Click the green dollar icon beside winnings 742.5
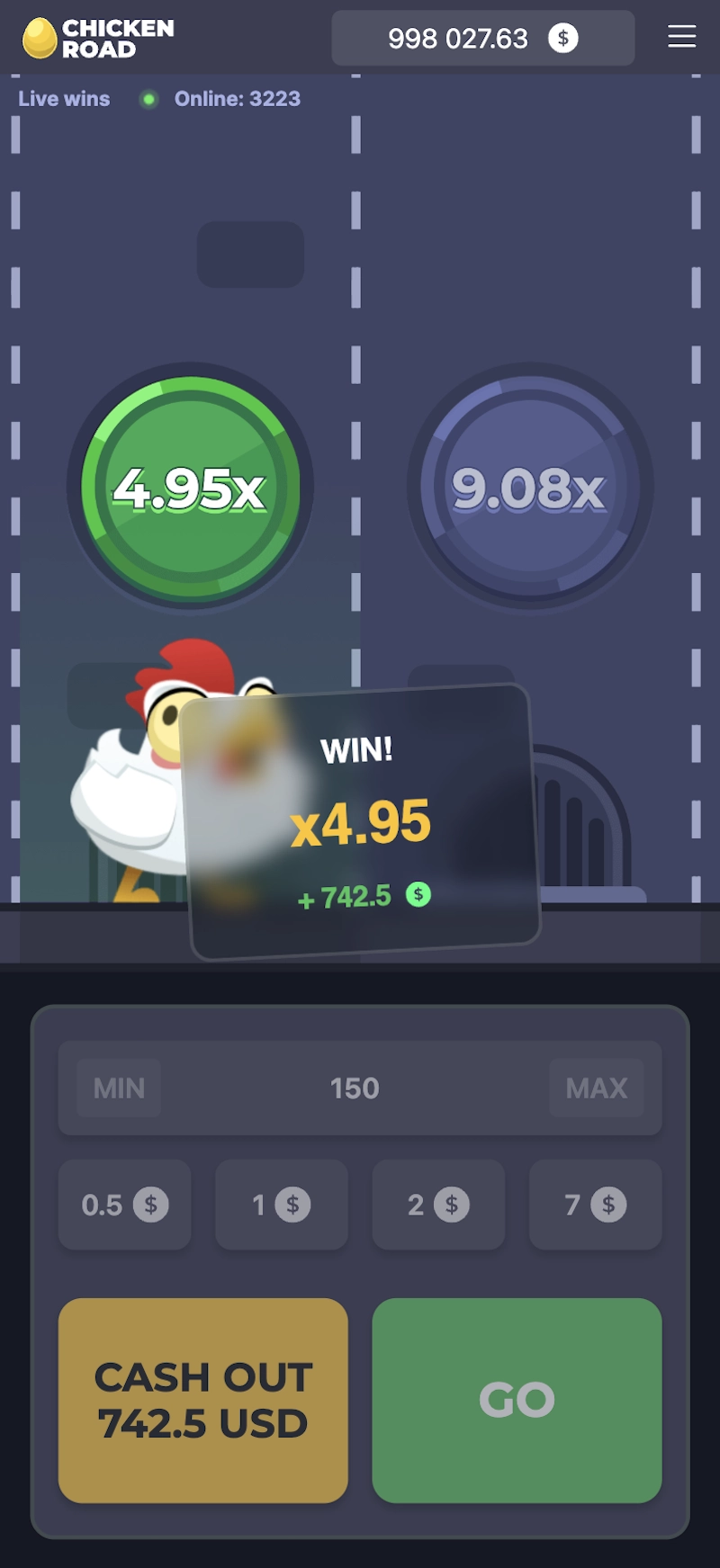Screen dimensions: 720x1568 (x=418, y=896)
